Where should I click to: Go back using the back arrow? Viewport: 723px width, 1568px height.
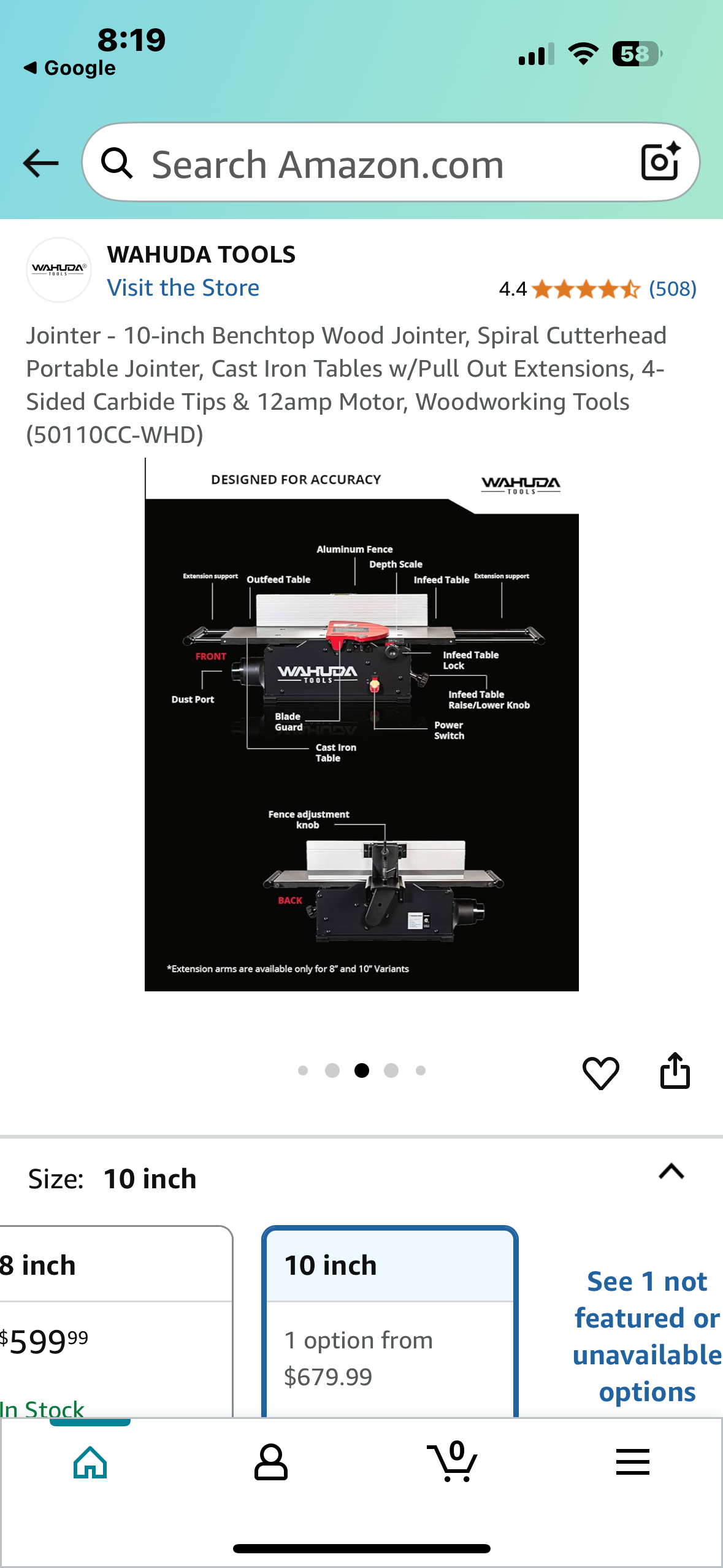click(x=40, y=163)
